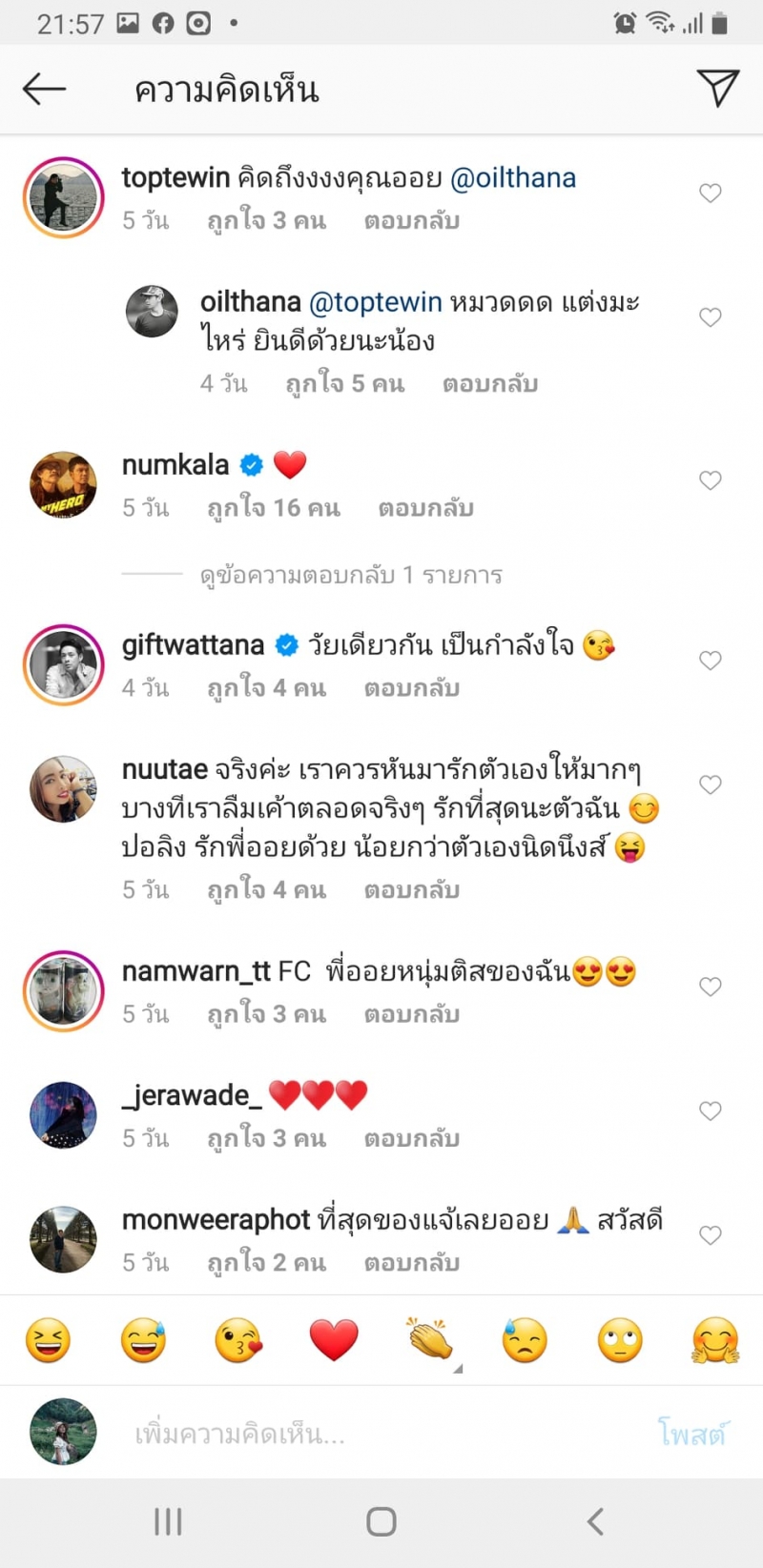
Task: Open numkala's profile via the username
Action: click(175, 465)
